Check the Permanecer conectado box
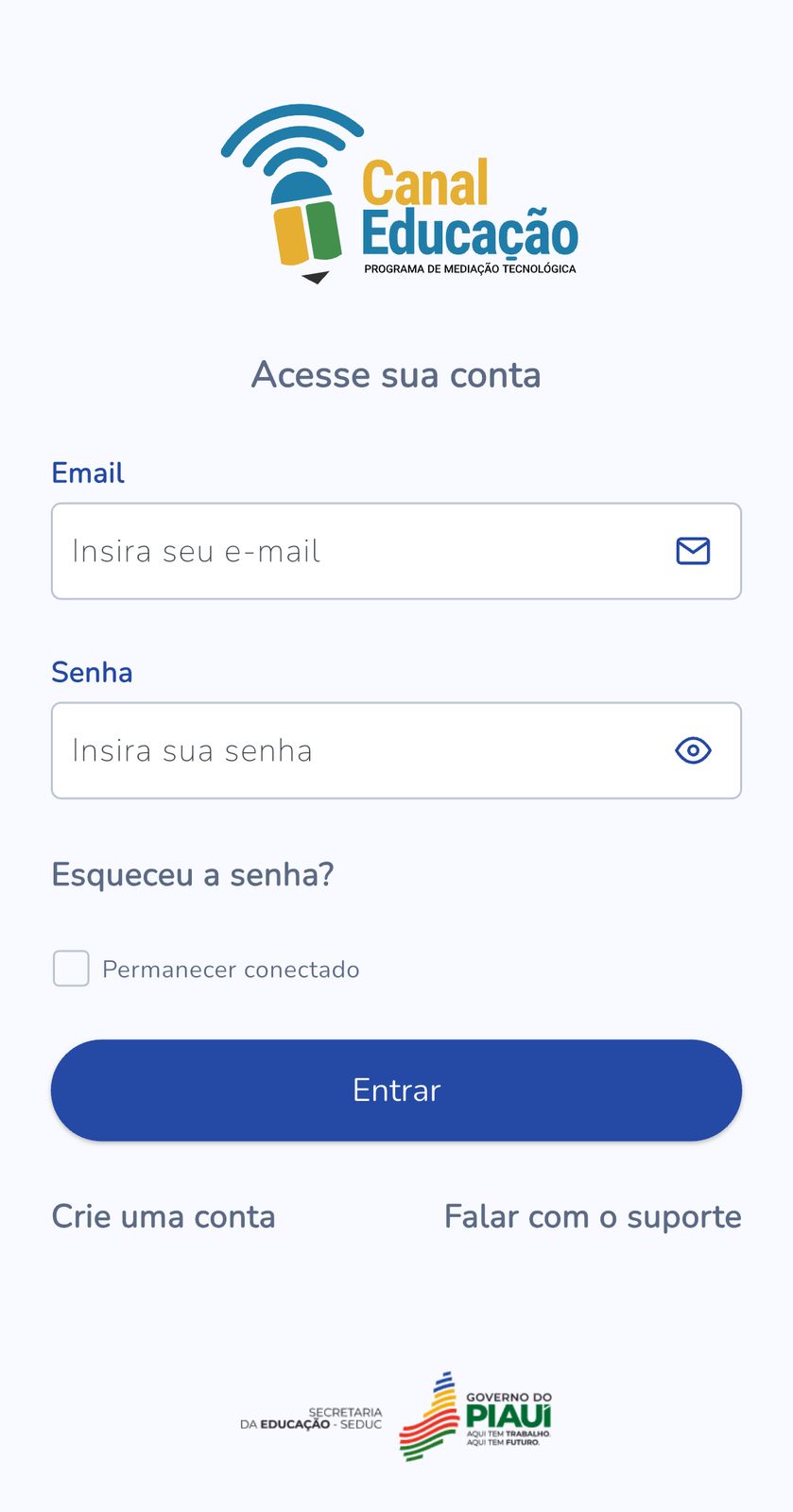This screenshot has width=793, height=1512. pos(71,969)
